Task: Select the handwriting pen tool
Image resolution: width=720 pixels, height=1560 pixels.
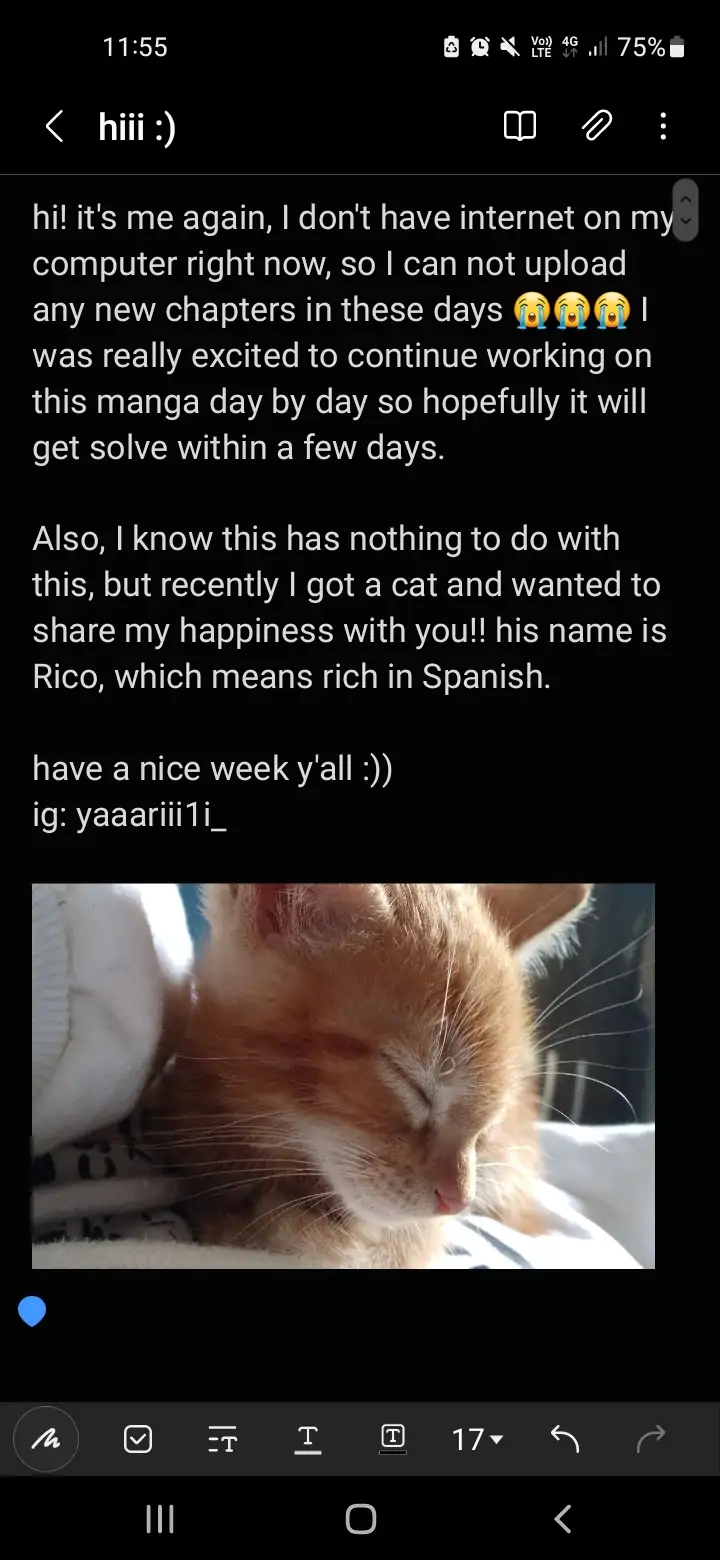Action: (46, 1439)
